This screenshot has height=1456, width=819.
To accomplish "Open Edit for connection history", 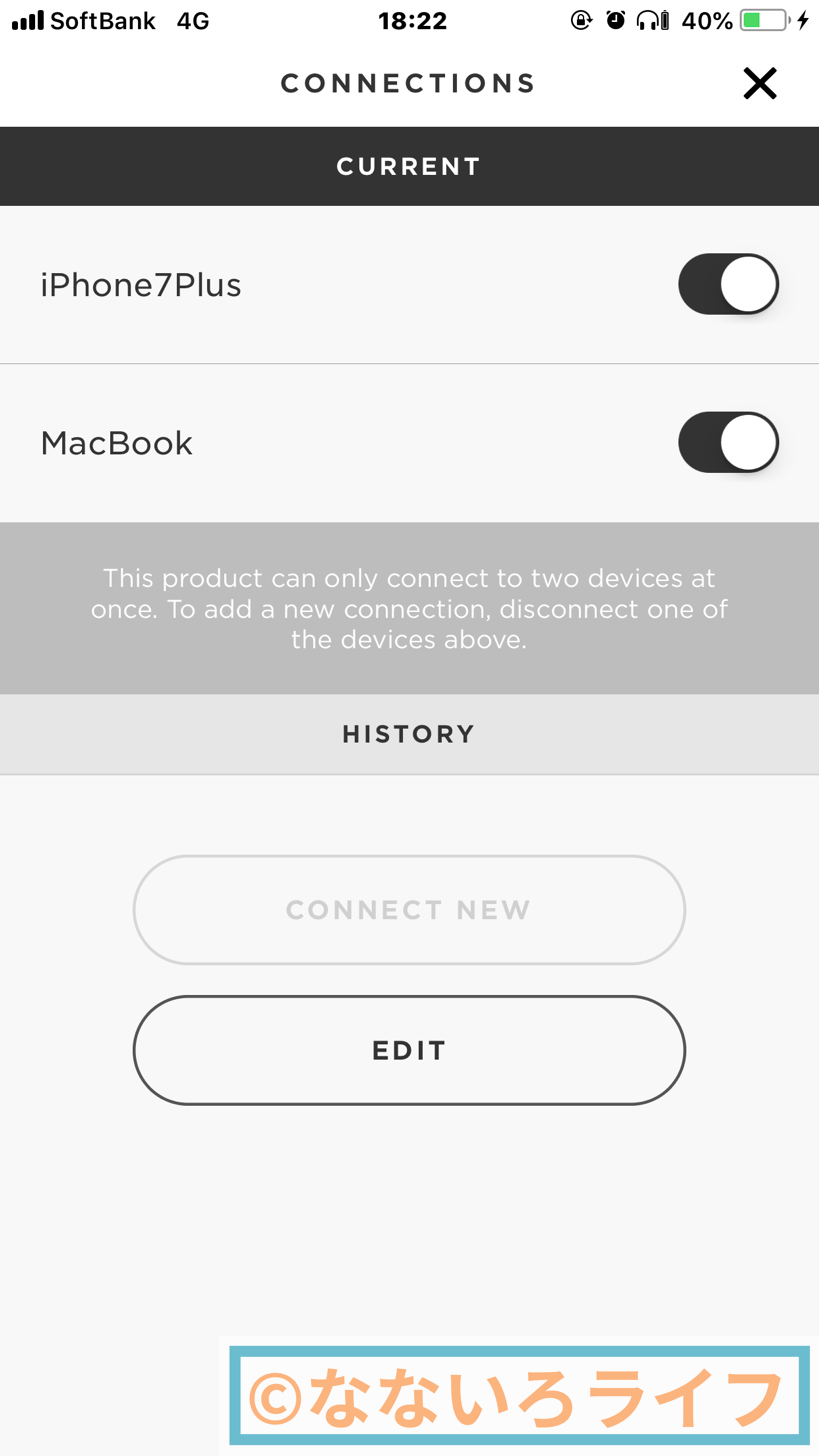I will pyautogui.click(x=409, y=1050).
